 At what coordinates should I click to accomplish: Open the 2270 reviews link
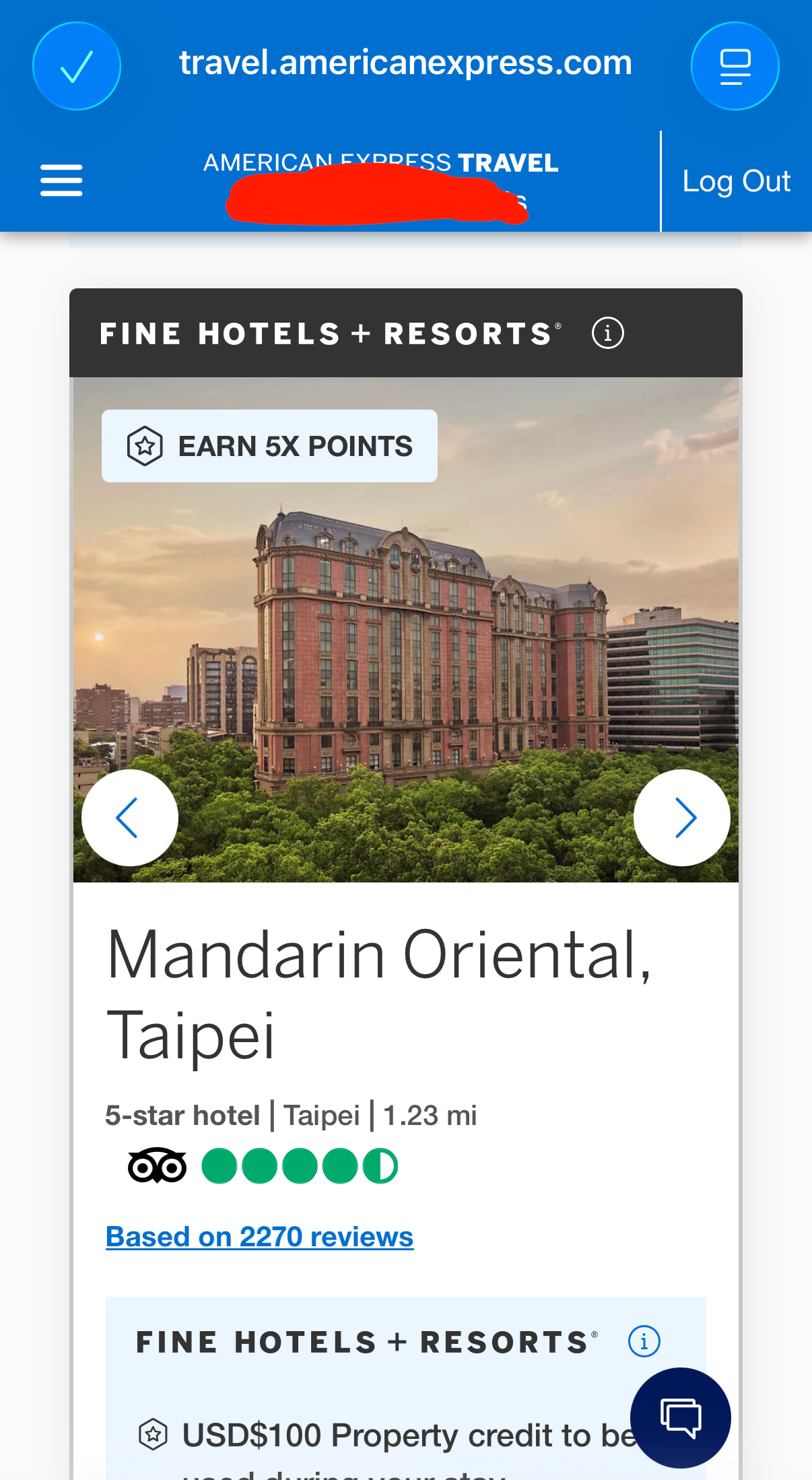[x=259, y=1237]
